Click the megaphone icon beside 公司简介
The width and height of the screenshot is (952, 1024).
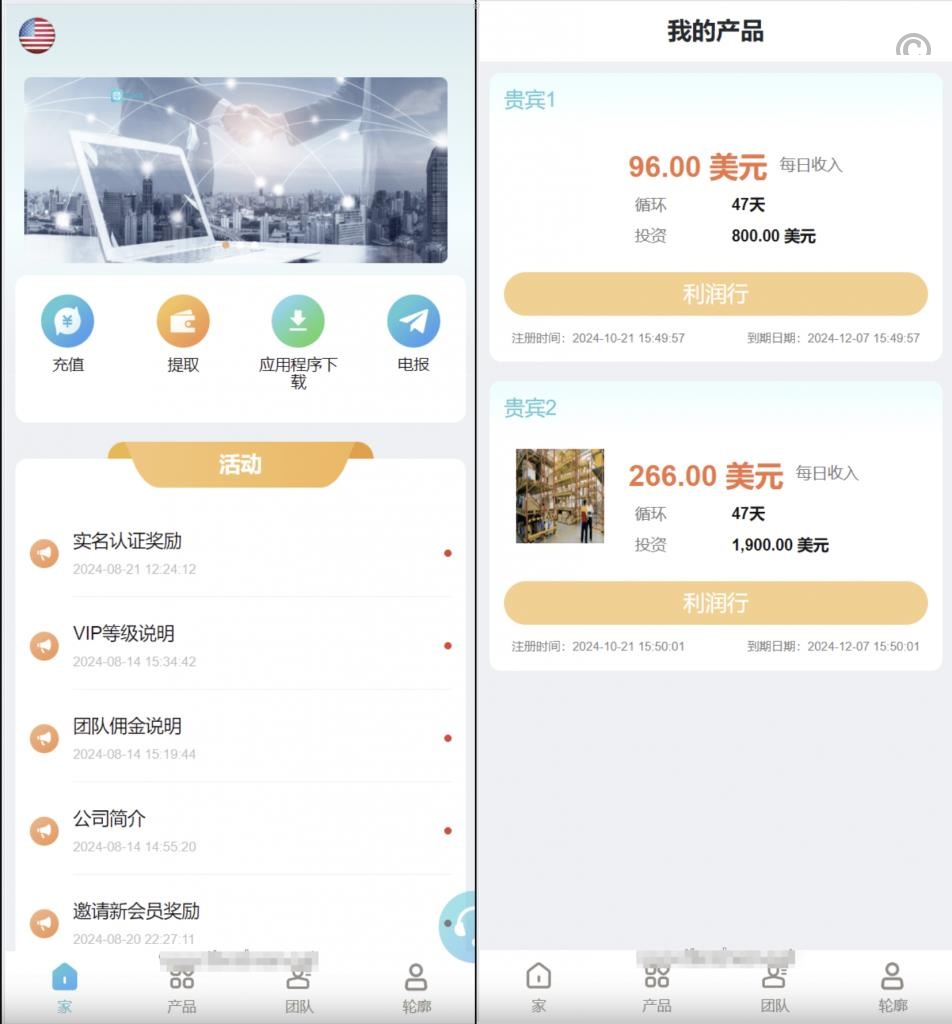(44, 829)
